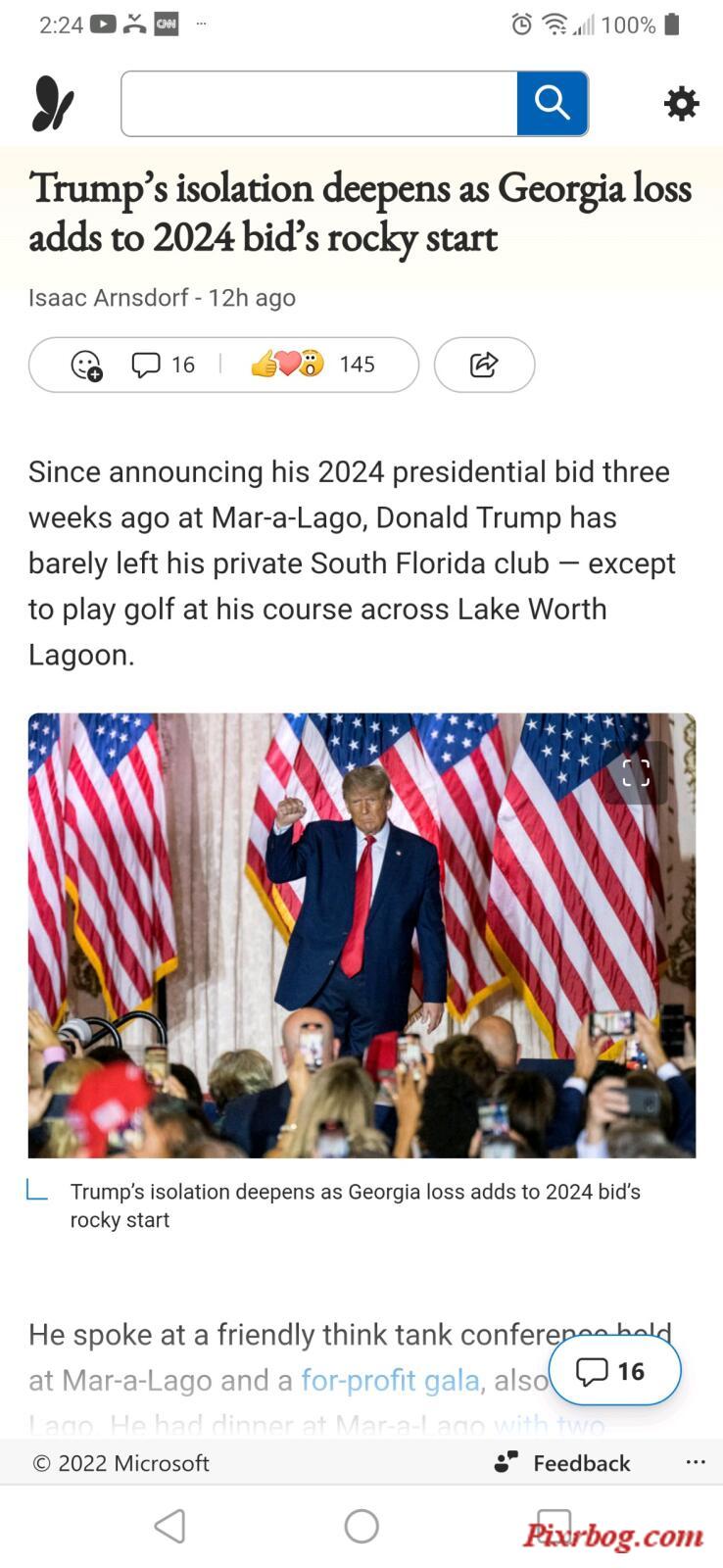Image resolution: width=723 pixels, height=1568 pixels.
Task: Open the MSN butterfly home logo
Action: tap(53, 104)
